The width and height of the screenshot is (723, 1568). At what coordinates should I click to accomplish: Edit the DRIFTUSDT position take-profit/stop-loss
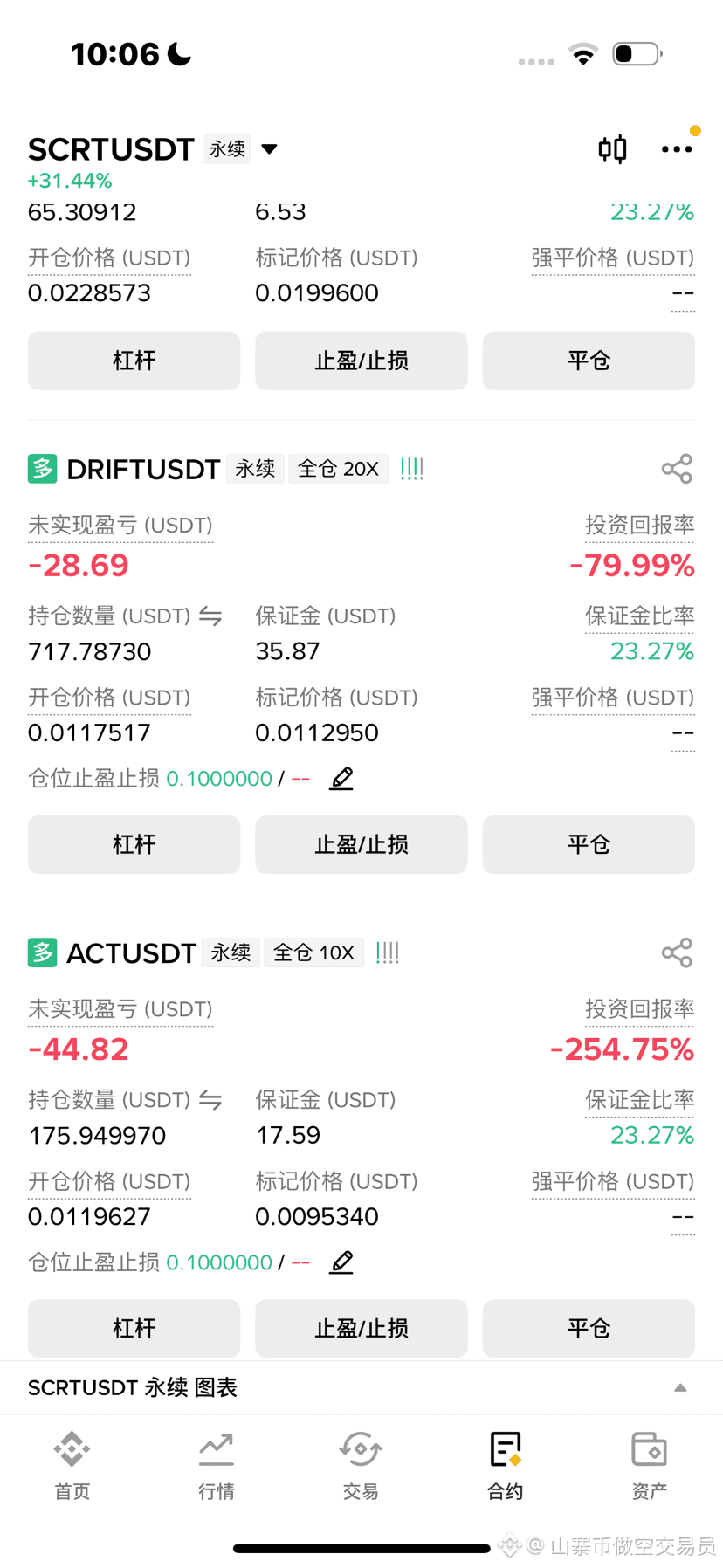click(x=341, y=778)
